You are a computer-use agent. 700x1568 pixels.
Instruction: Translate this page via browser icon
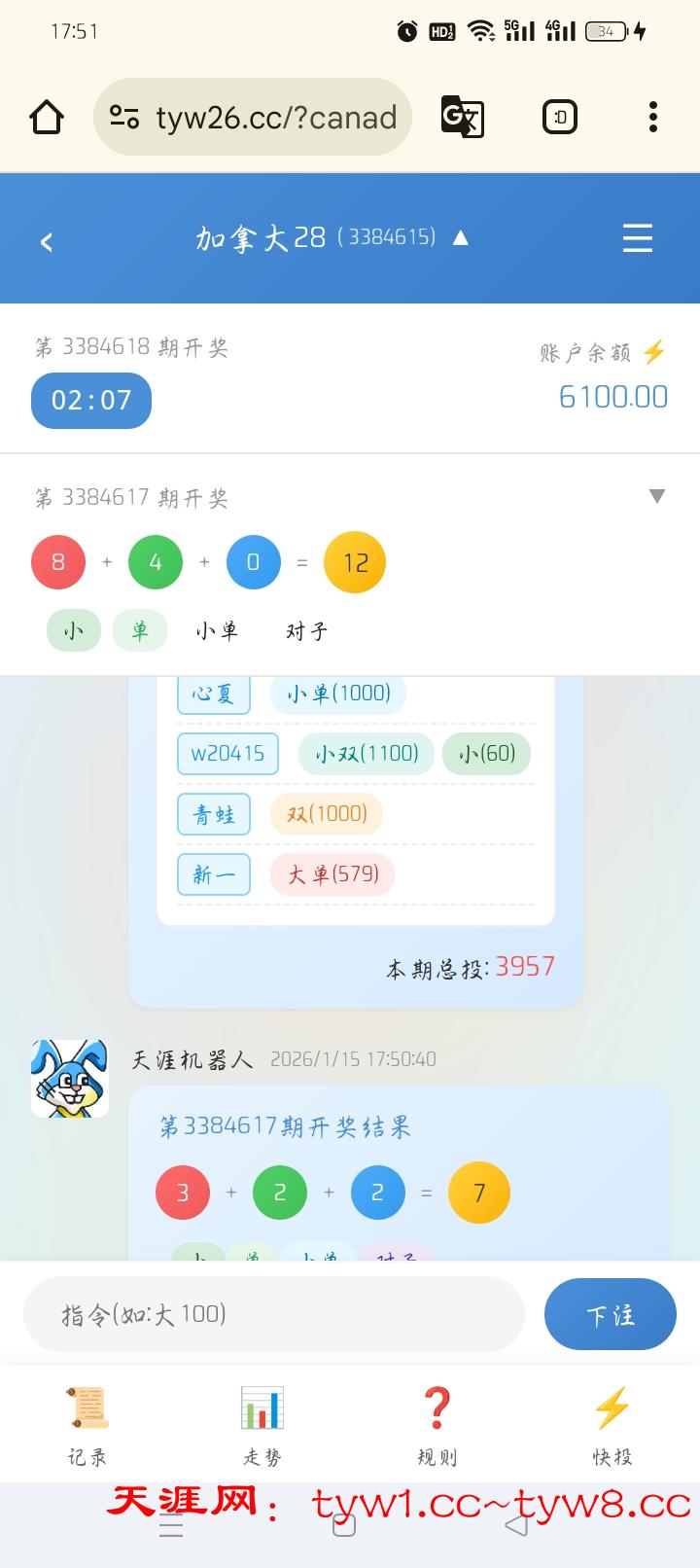[x=462, y=118]
